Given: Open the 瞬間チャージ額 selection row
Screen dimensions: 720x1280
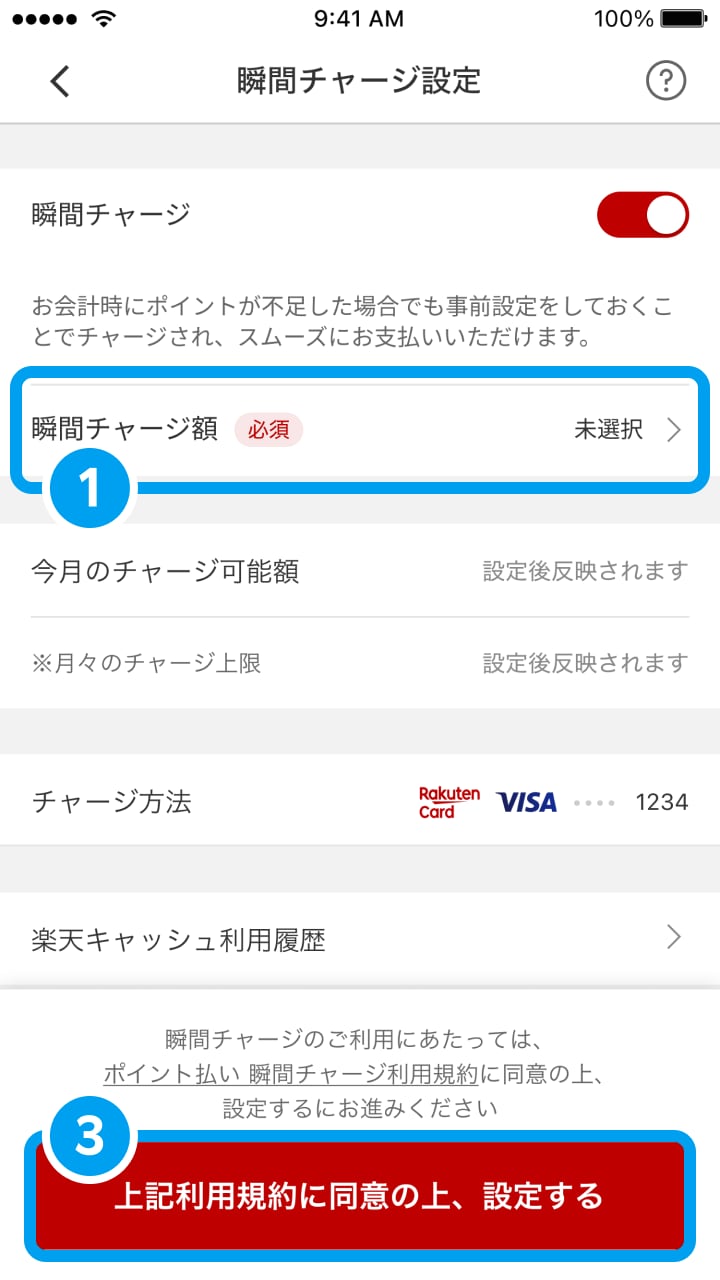Looking at the screenshot, I should (x=360, y=430).
